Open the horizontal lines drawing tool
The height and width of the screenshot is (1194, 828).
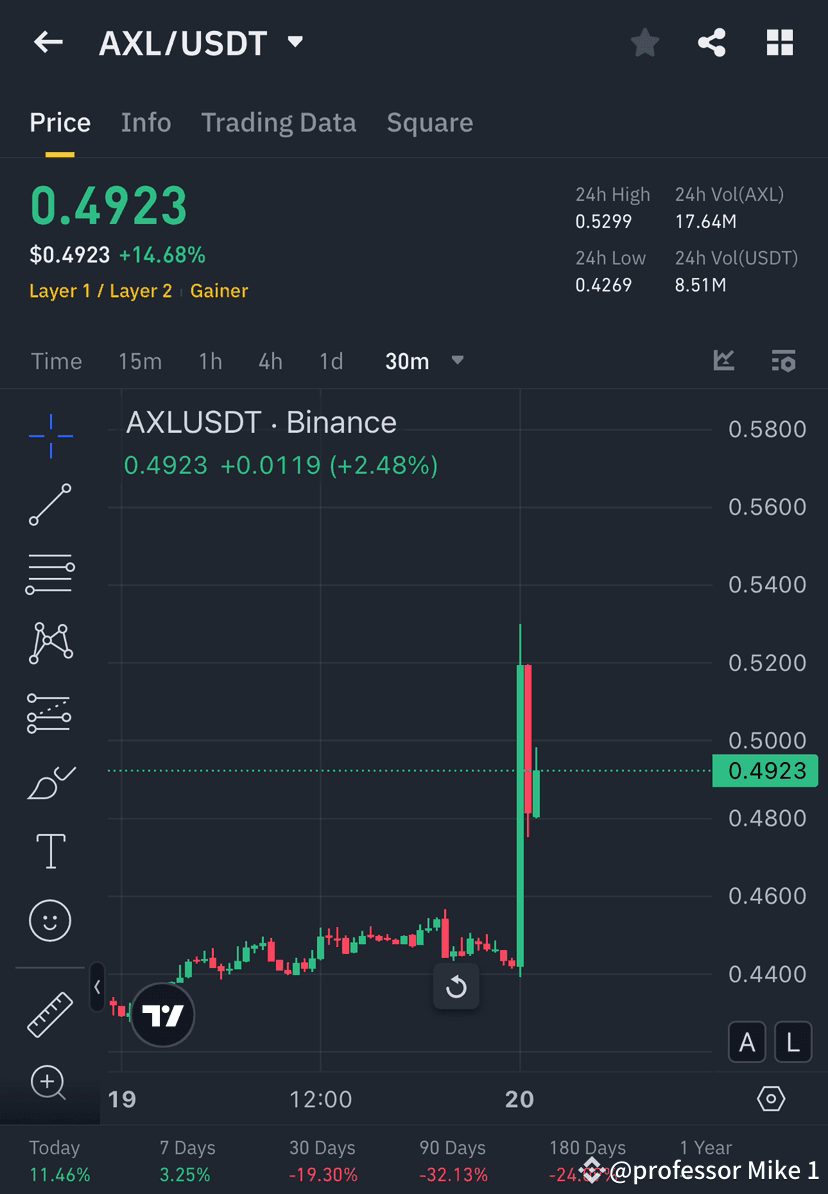(50, 574)
